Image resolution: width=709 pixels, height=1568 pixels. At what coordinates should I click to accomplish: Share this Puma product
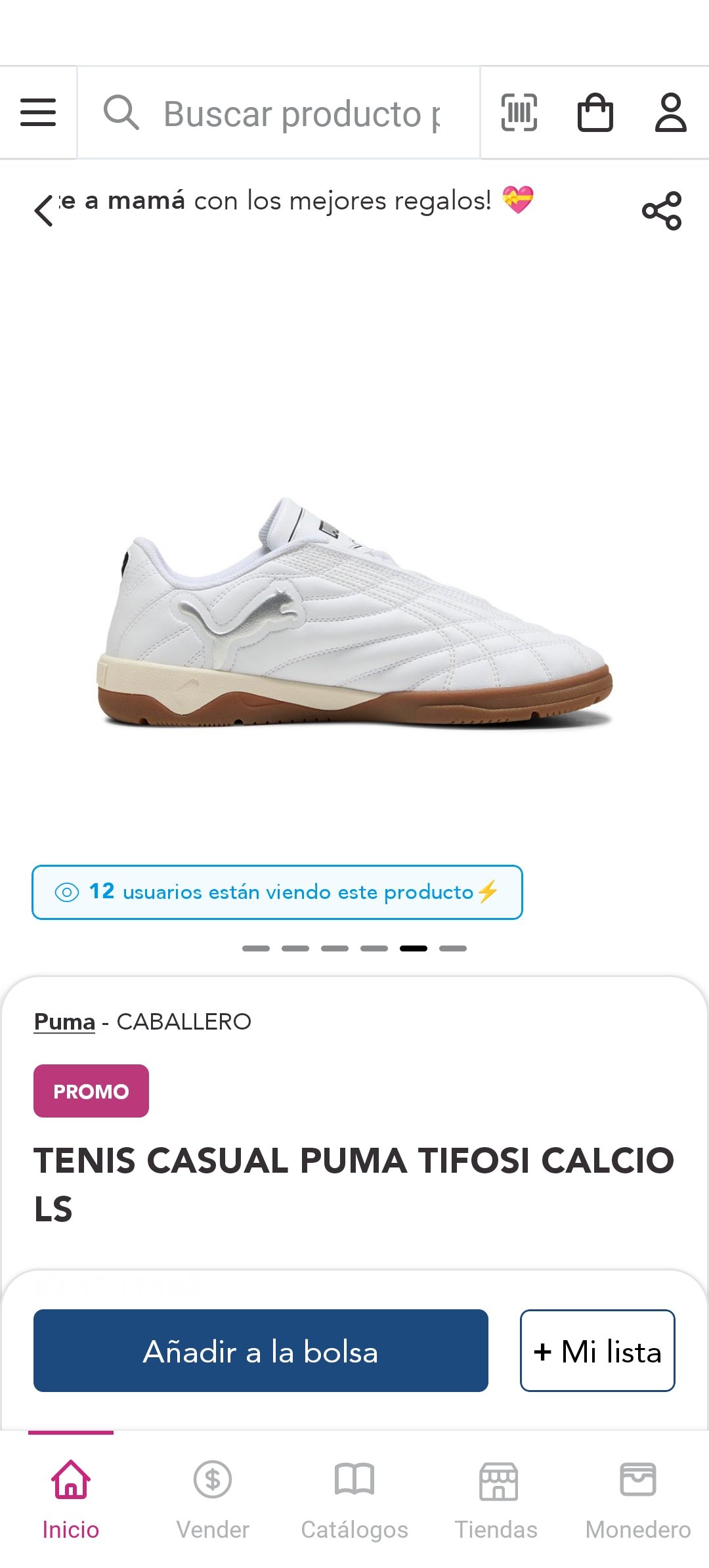[x=661, y=211]
